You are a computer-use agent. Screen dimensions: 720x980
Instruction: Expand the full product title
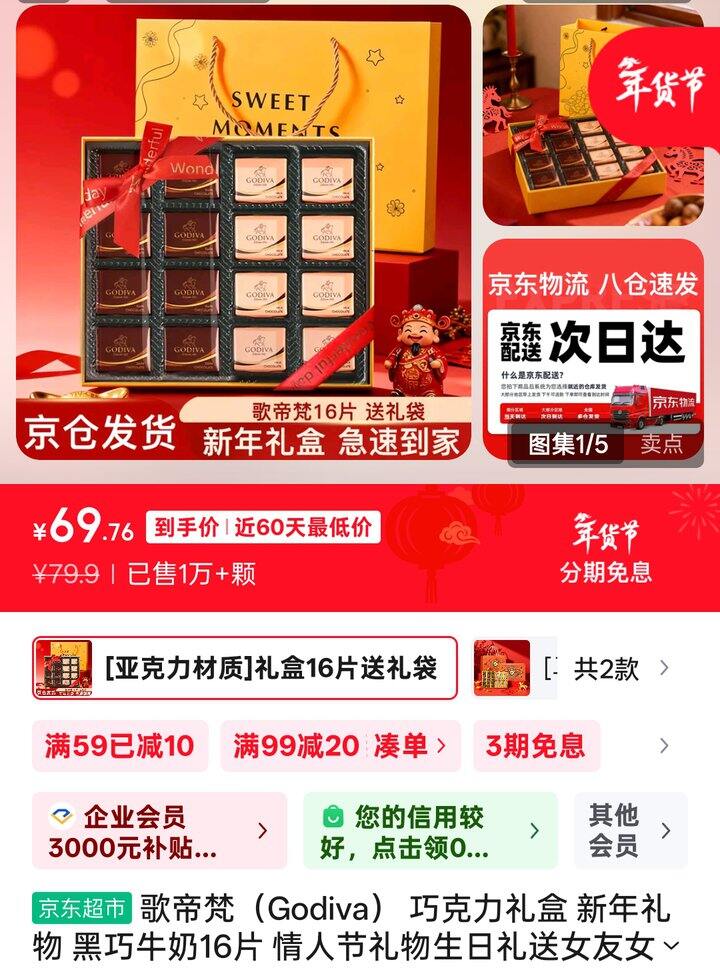pyautogui.click(x=670, y=945)
